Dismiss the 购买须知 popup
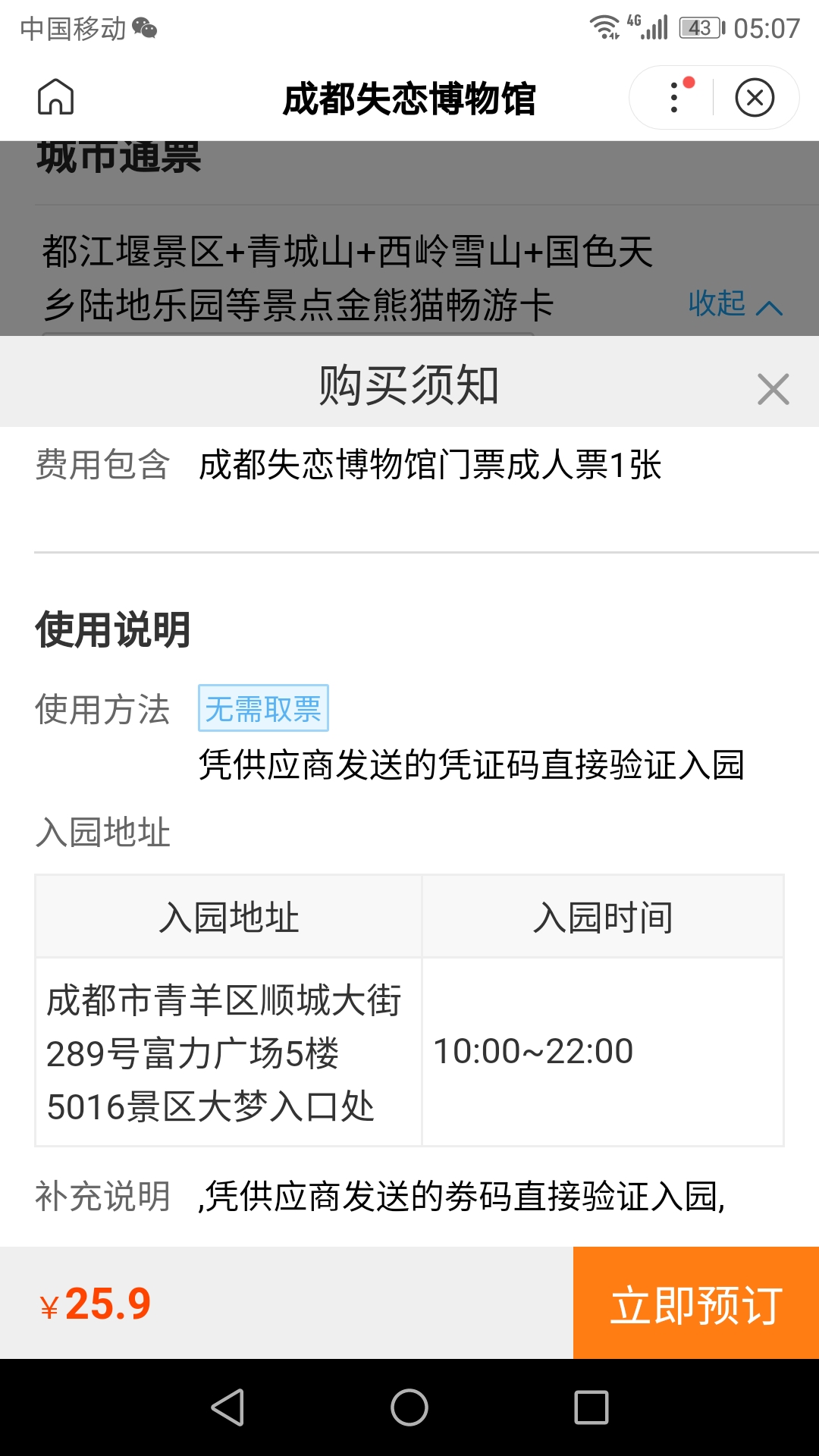The width and height of the screenshot is (819, 1456). coord(773,389)
